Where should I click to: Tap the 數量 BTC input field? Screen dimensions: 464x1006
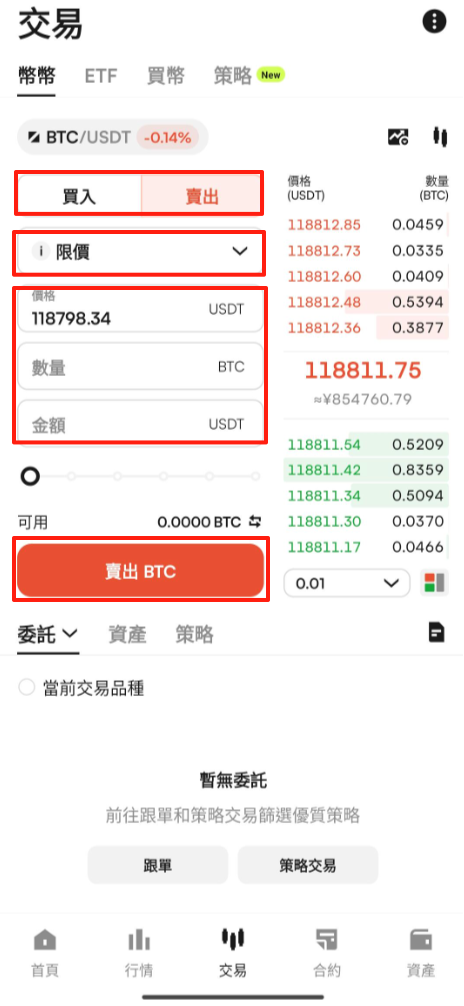coord(140,367)
